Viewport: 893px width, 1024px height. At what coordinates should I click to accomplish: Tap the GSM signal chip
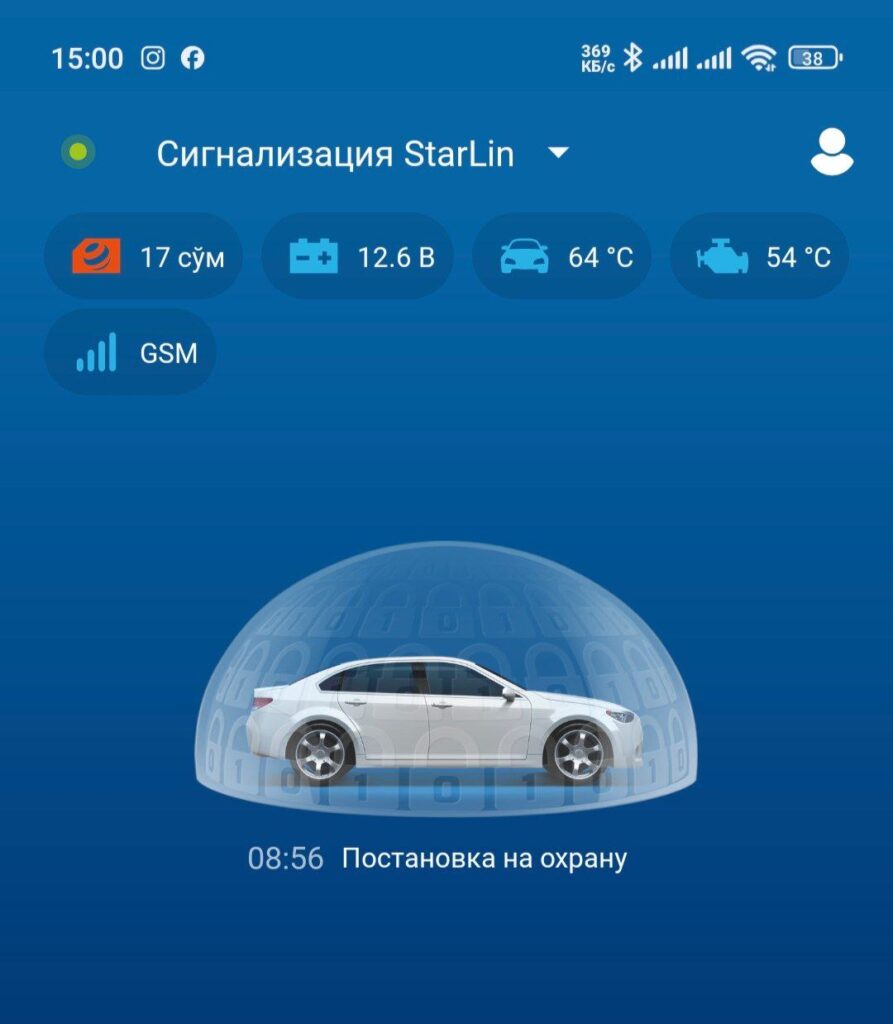pos(131,352)
